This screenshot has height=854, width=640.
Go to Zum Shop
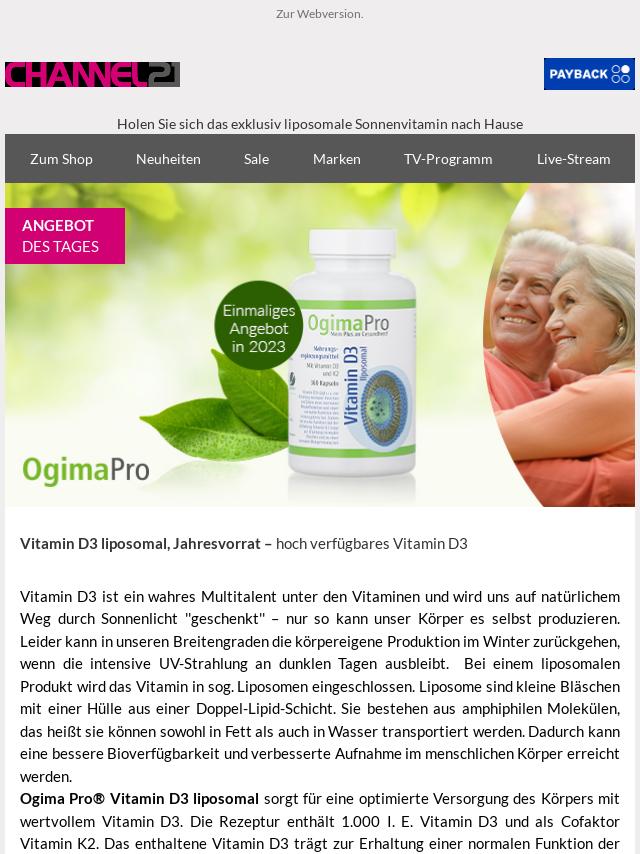61,159
